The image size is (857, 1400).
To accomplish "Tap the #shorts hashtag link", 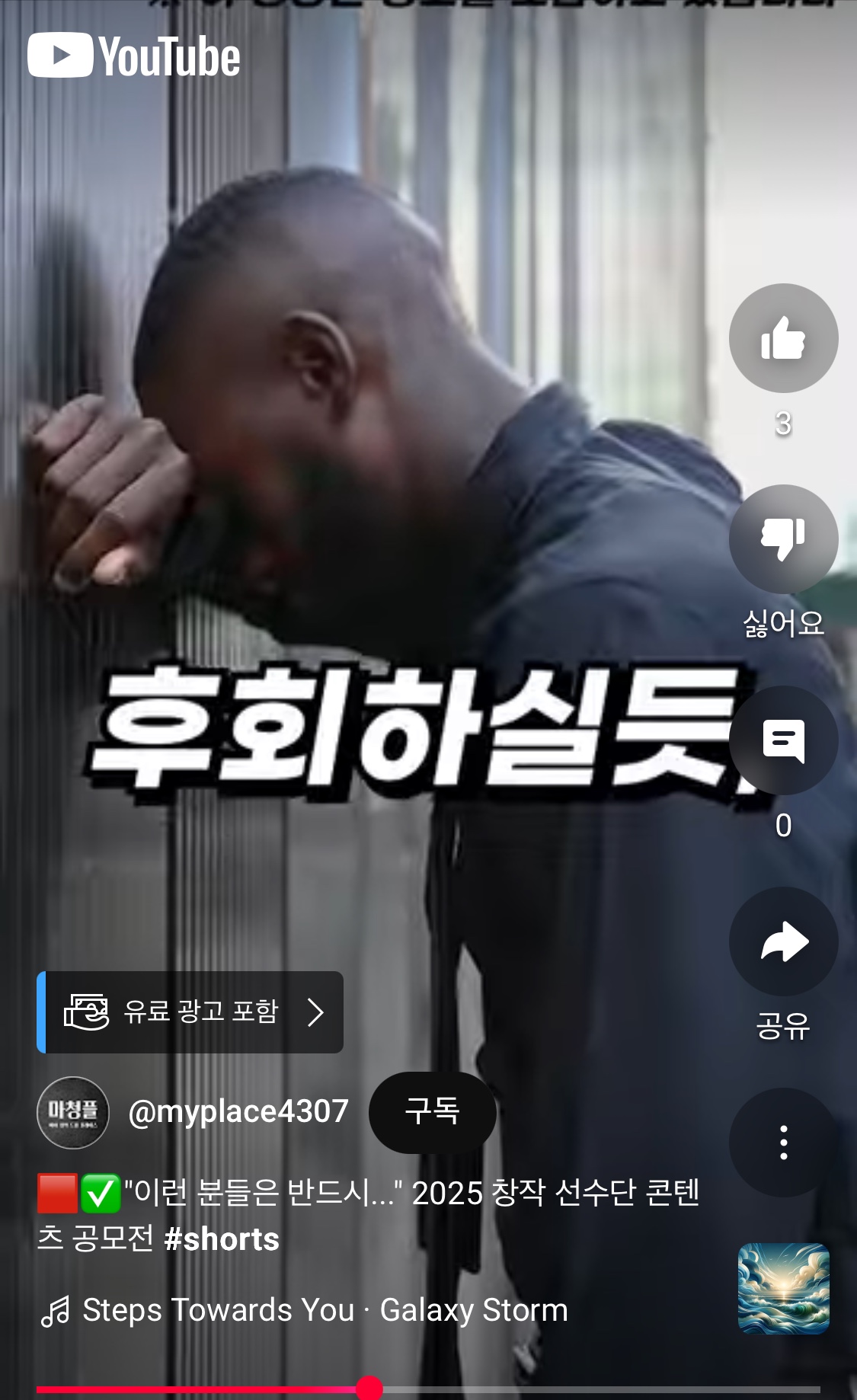I will (x=222, y=1239).
